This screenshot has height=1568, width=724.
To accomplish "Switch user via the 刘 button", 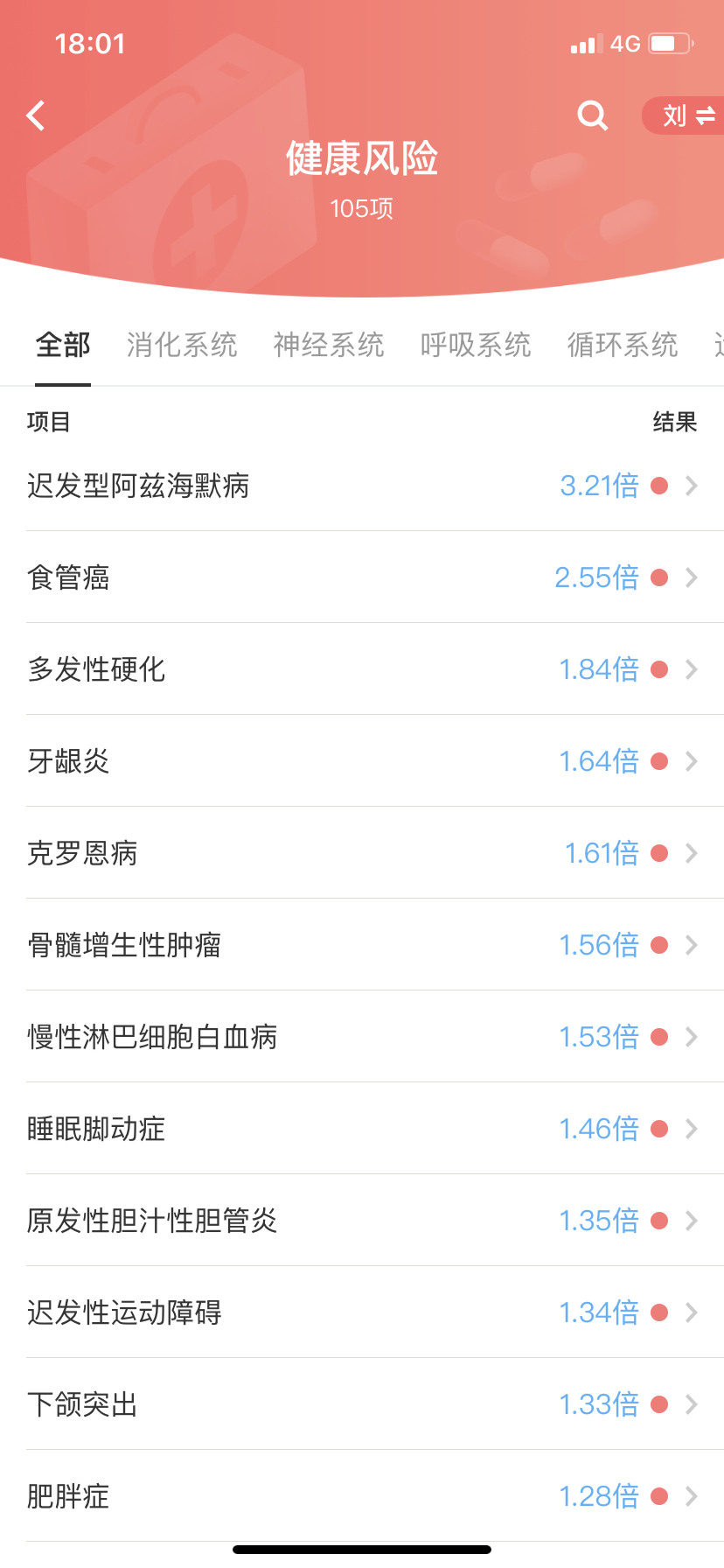I will click(684, 115).
